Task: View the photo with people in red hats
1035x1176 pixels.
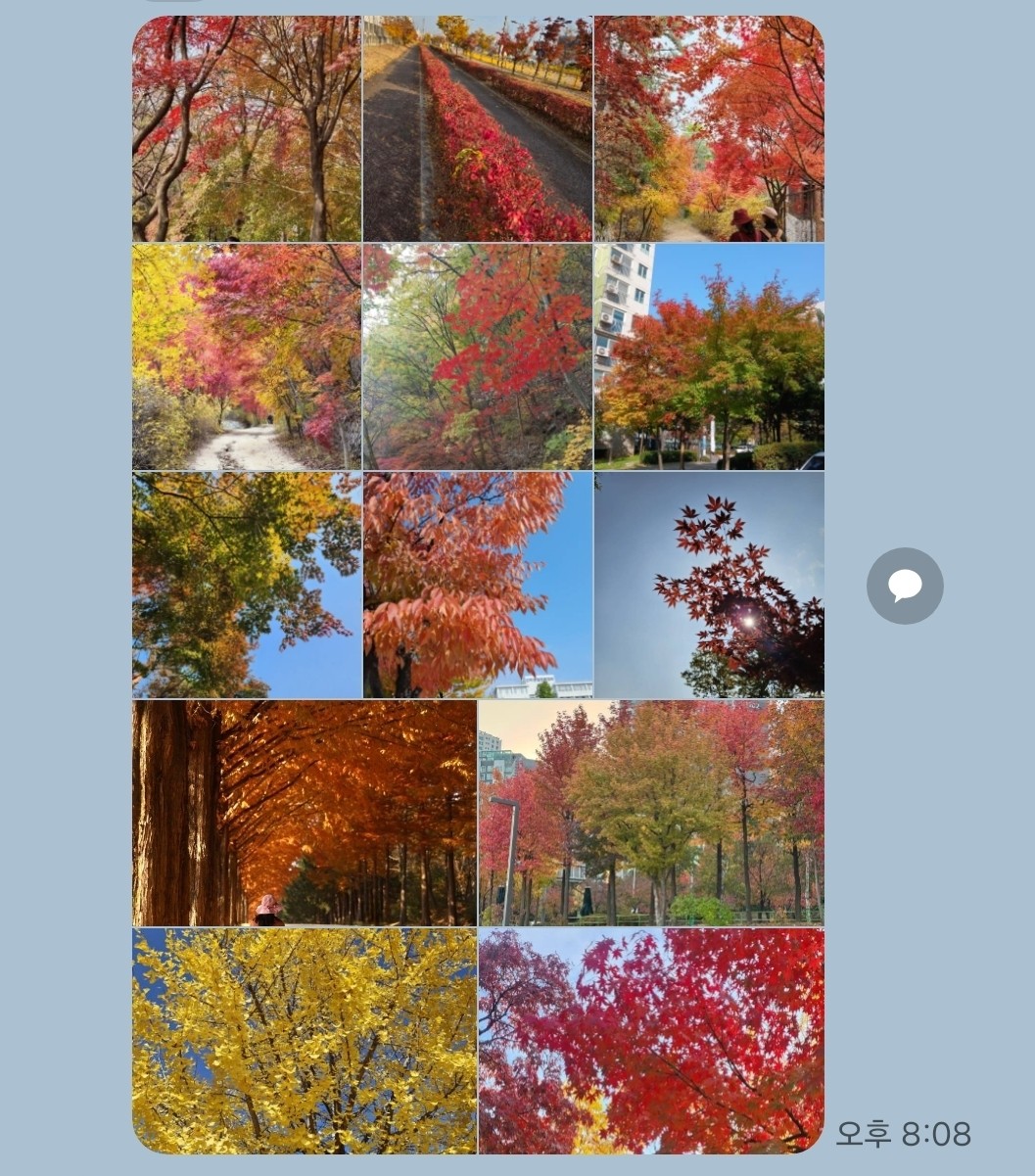Action: pos(709,128)
